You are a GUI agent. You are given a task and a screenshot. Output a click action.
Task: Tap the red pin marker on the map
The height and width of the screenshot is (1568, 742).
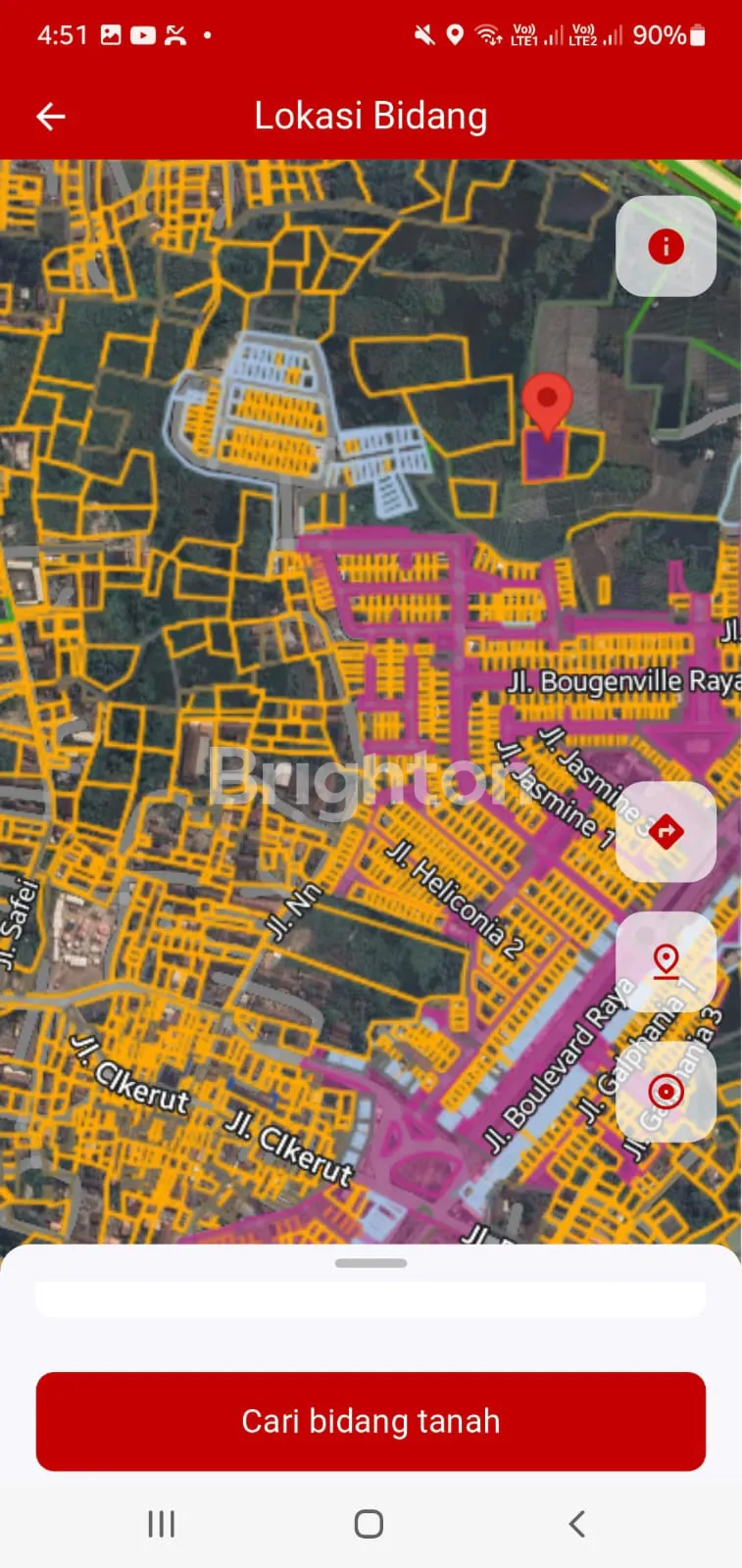tap(547, 402)
